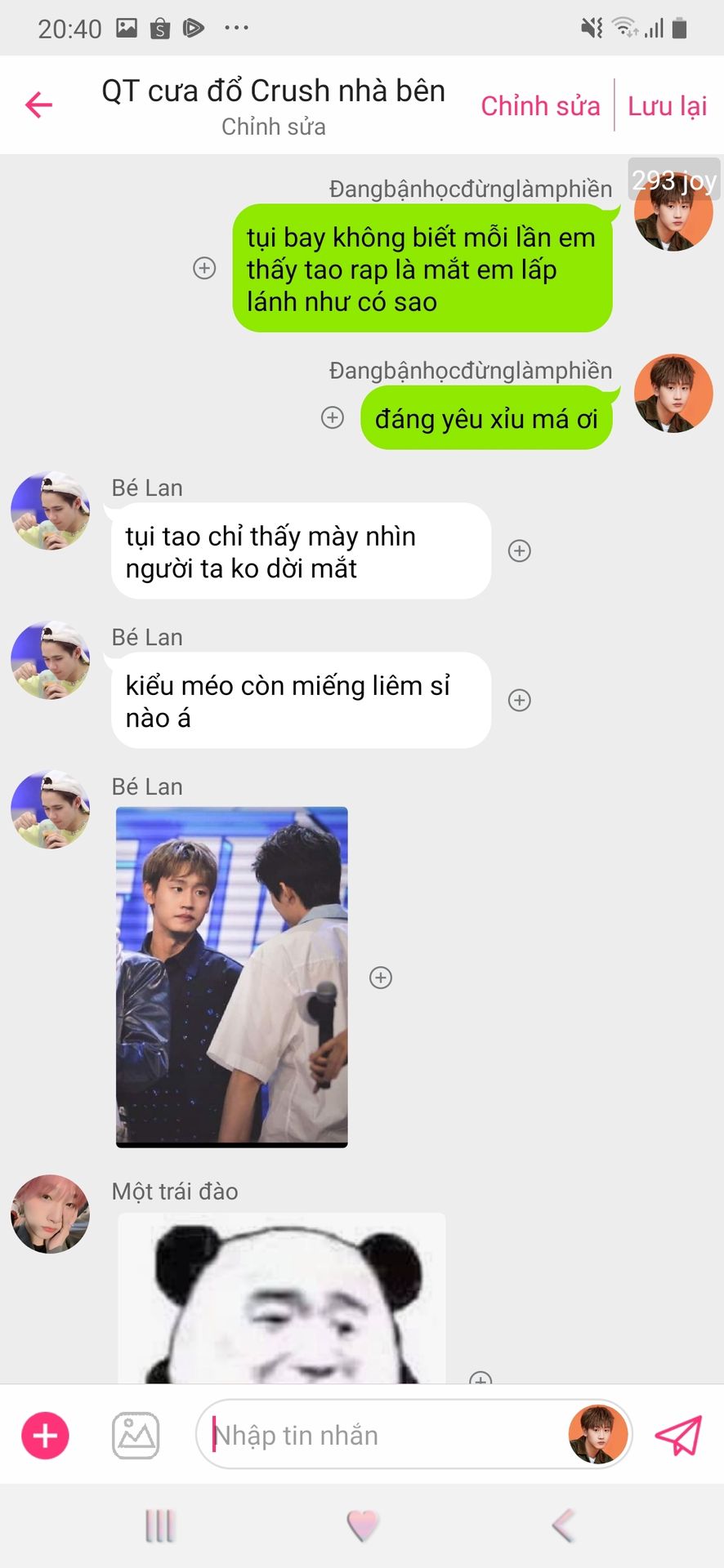This screenshot has width=724, height=1568.
Task: Tap the pink add button at bottom
Action: click(45, 1435)
